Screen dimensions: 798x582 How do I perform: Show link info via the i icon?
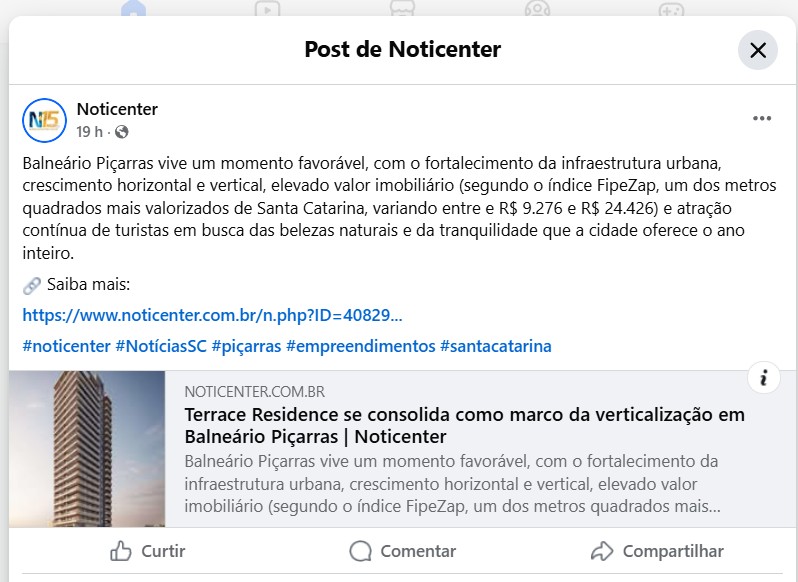click(x=763, y=377)
